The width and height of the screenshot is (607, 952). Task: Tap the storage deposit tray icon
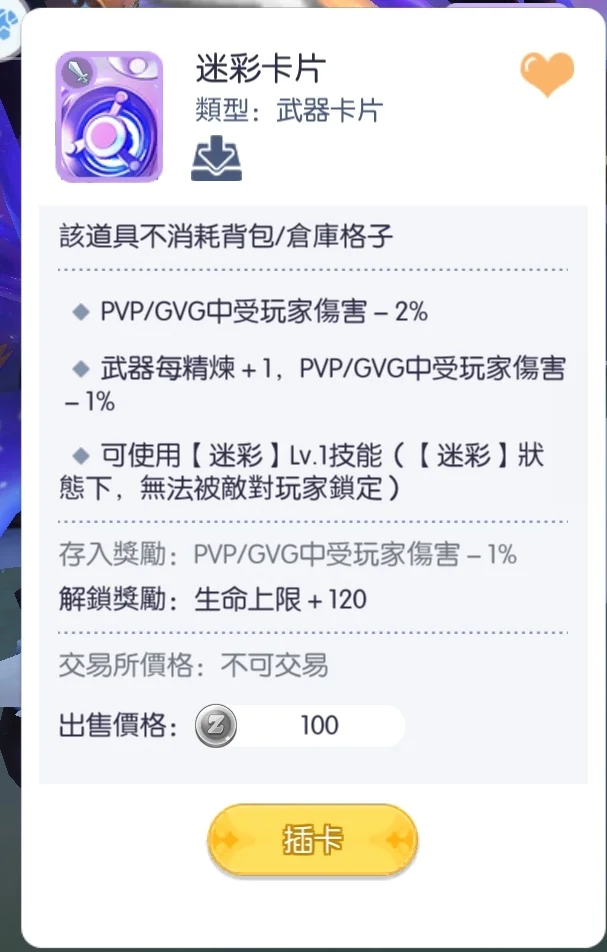click(x=217, y=160)
